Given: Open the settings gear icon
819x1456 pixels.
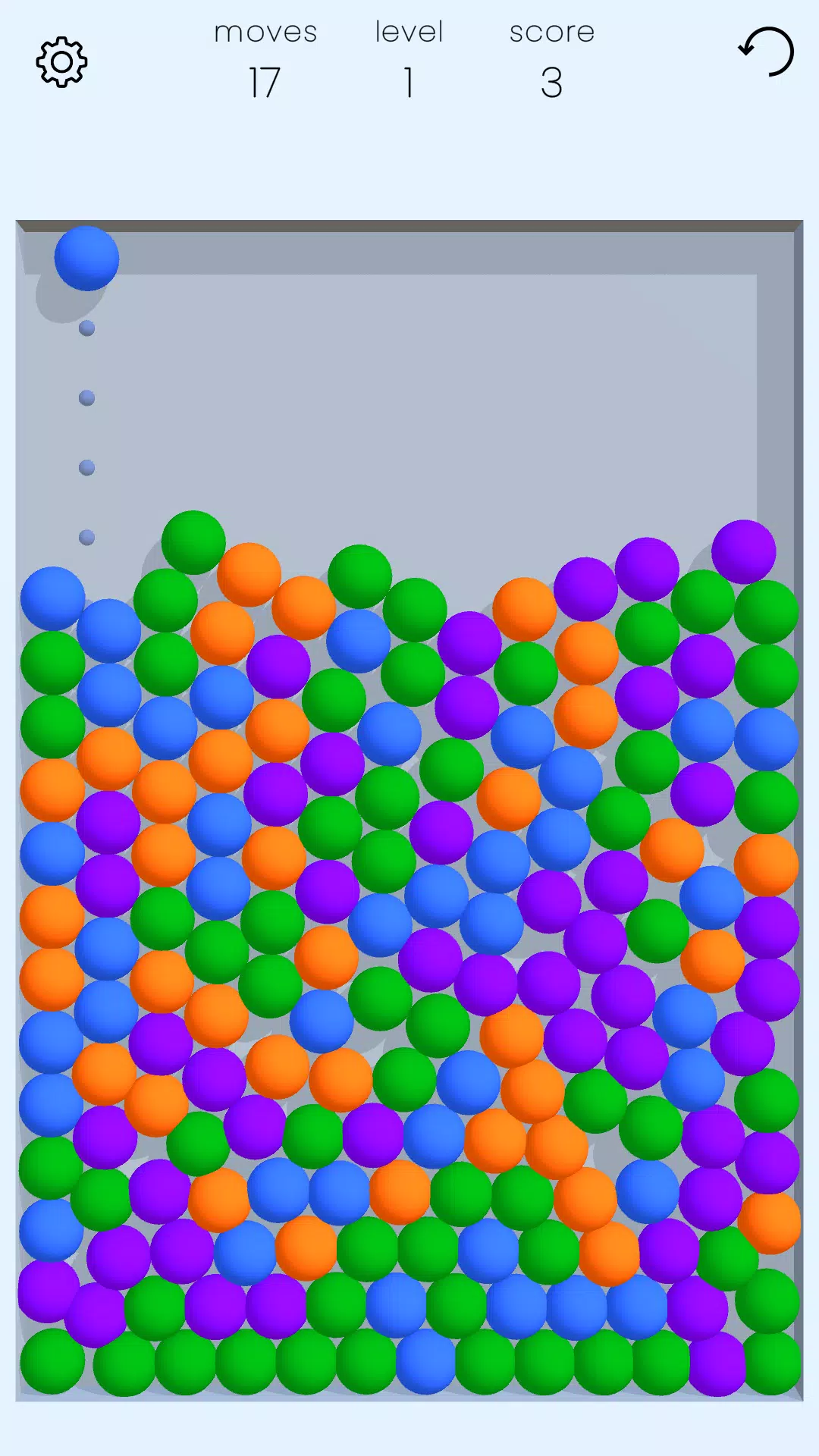Looking at the screenshot, I should click(61, 62).
